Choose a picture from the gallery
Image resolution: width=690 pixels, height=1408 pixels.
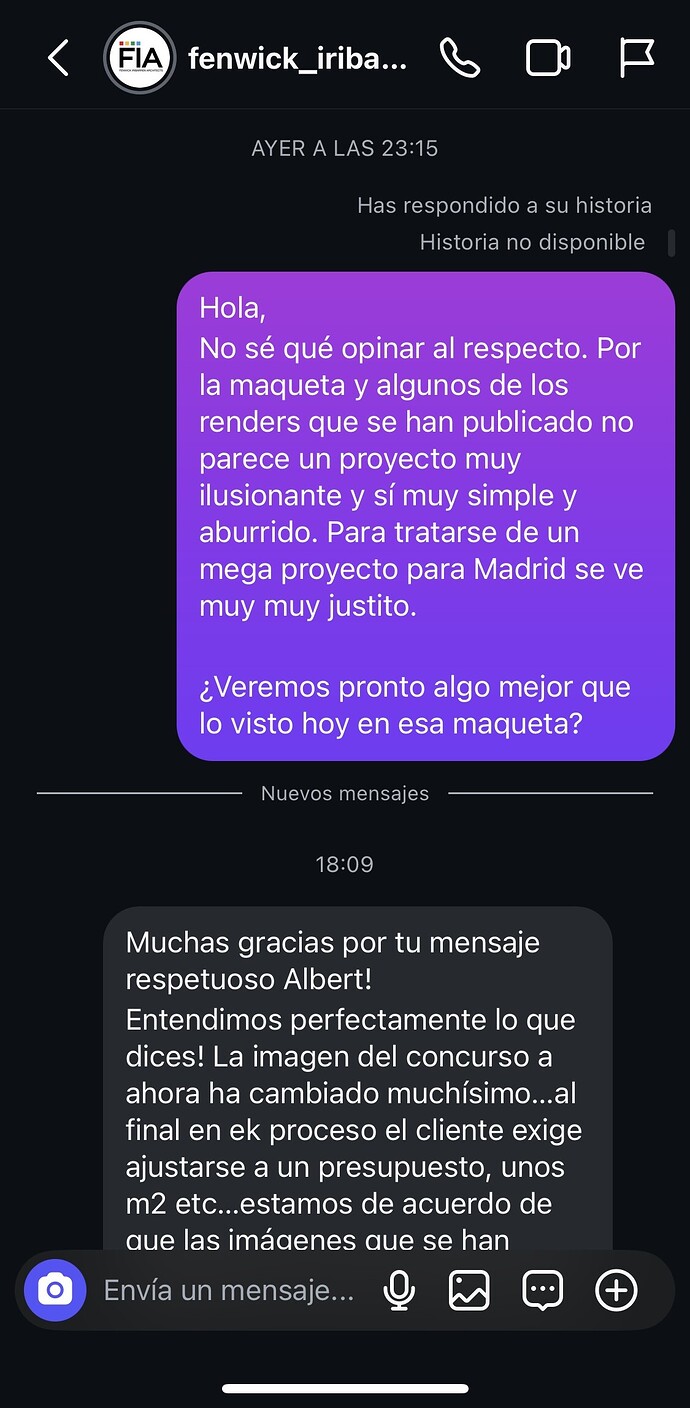coord(469,1290)
